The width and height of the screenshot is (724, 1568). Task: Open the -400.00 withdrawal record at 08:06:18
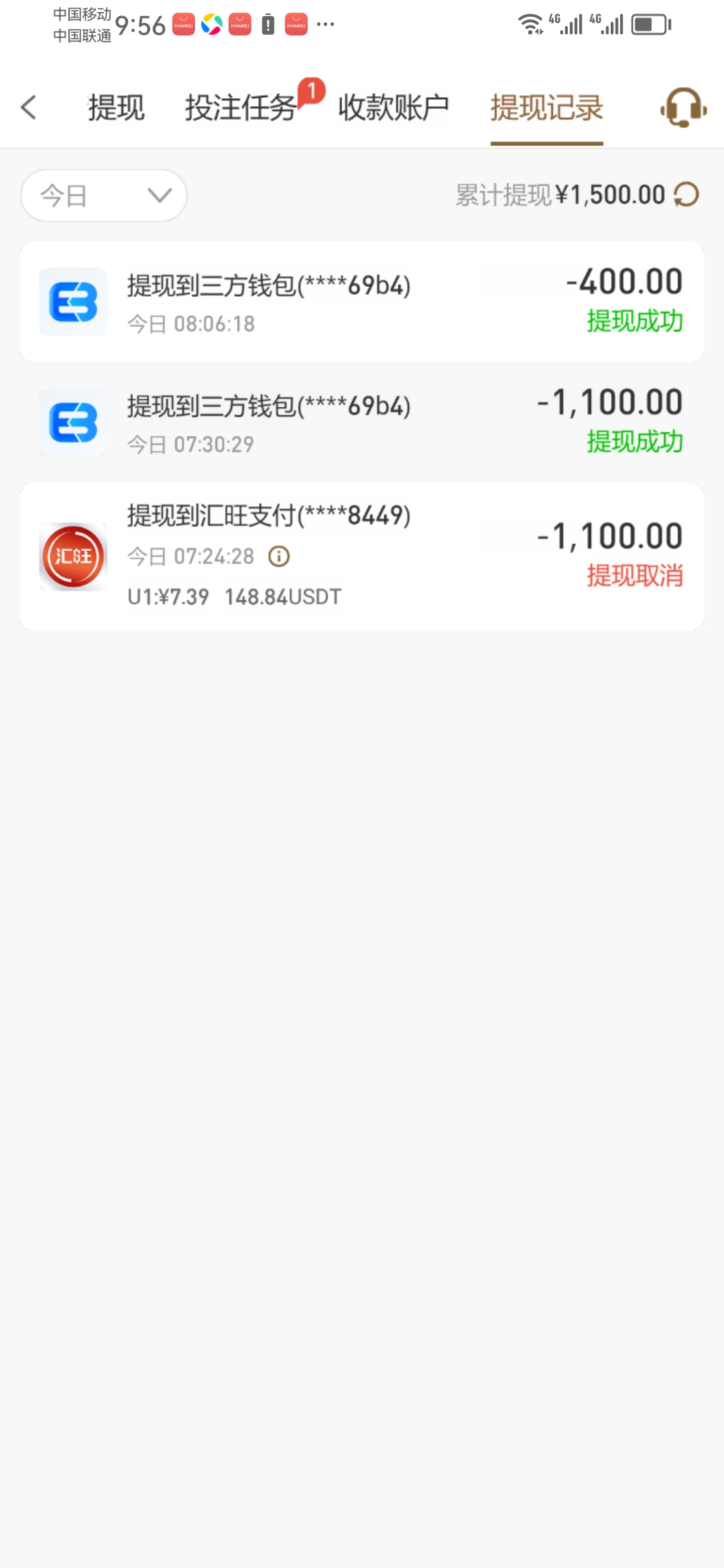click(x=362, y=302)
